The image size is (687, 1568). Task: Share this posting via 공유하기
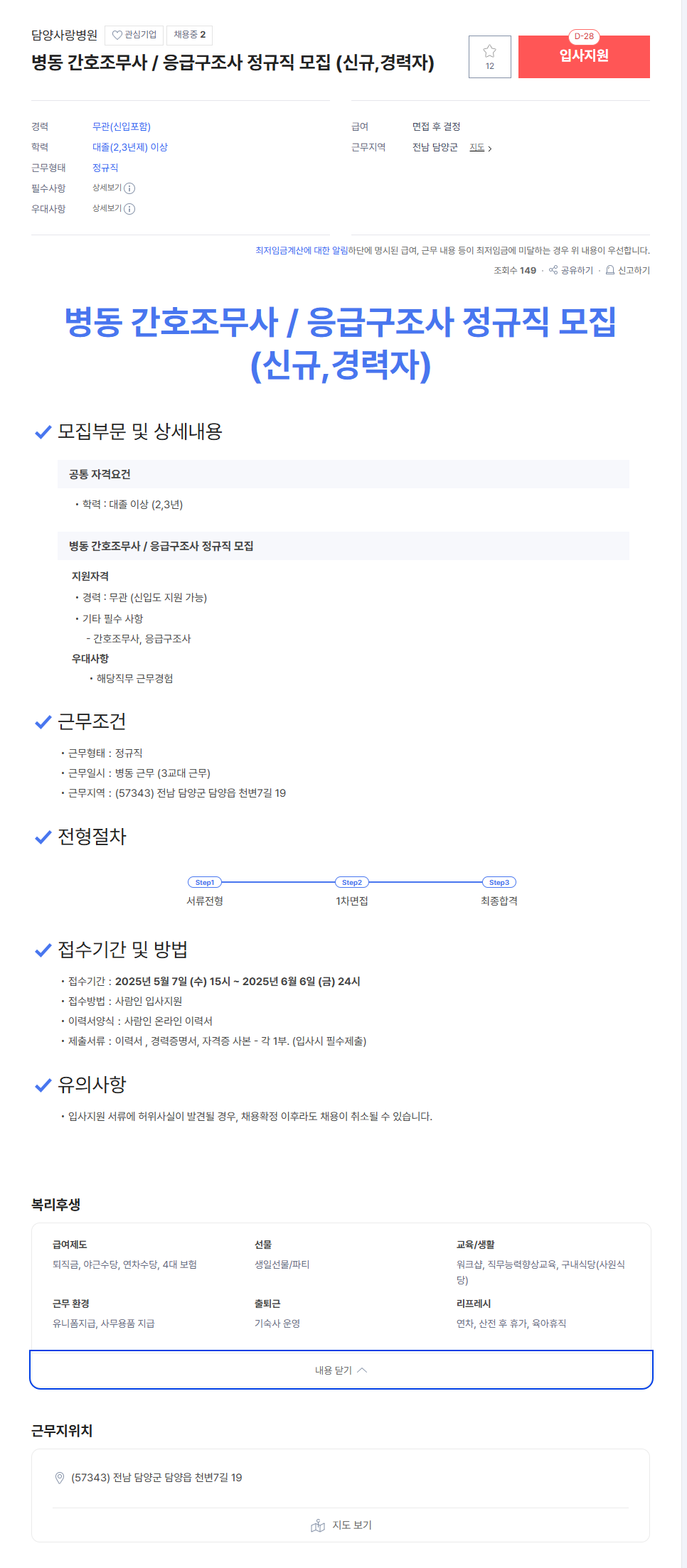(x=571, y=271)
